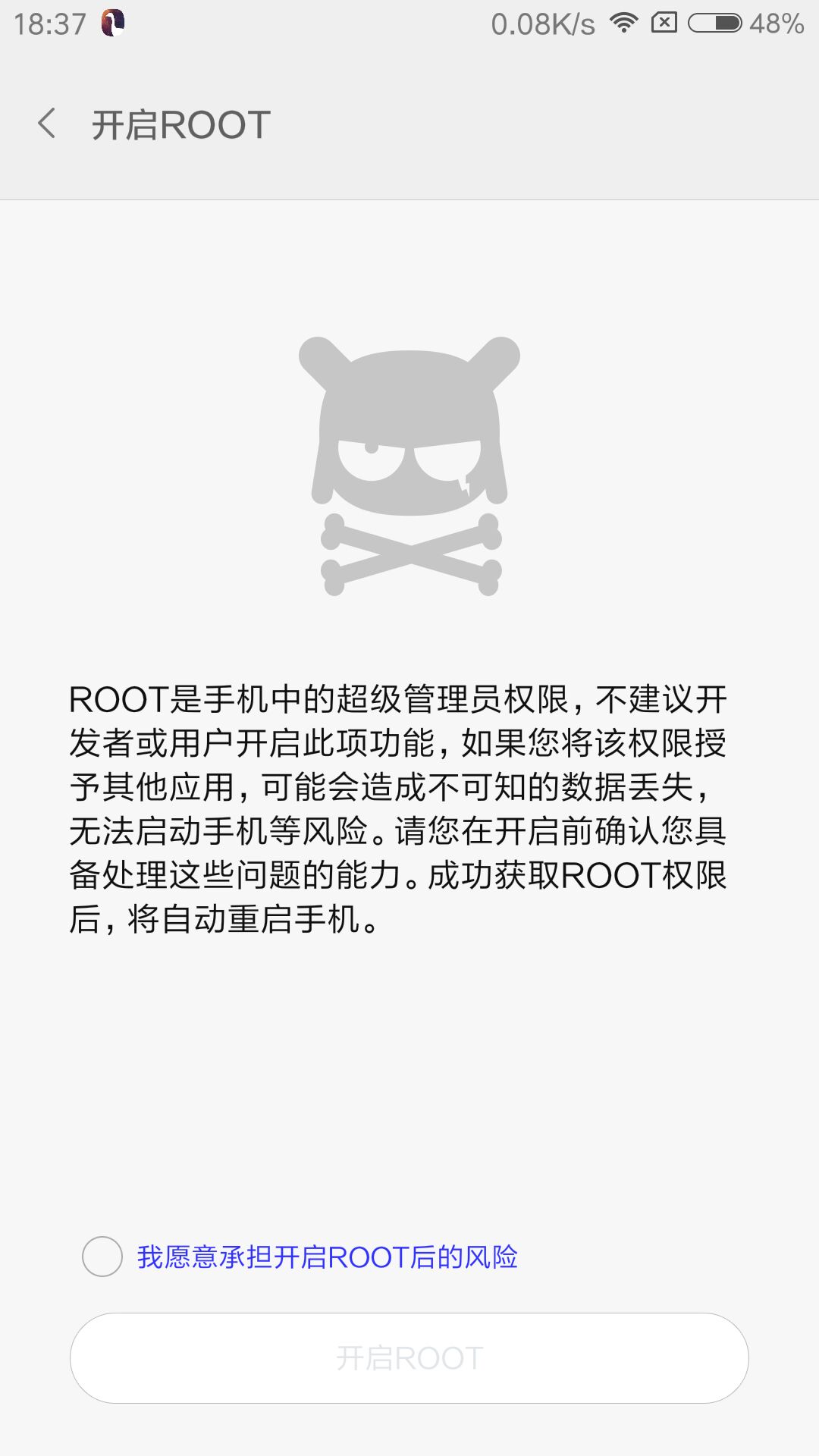Tap the status bar to expand notifications
Screen dimensions: 819x1456
point(409,21)
